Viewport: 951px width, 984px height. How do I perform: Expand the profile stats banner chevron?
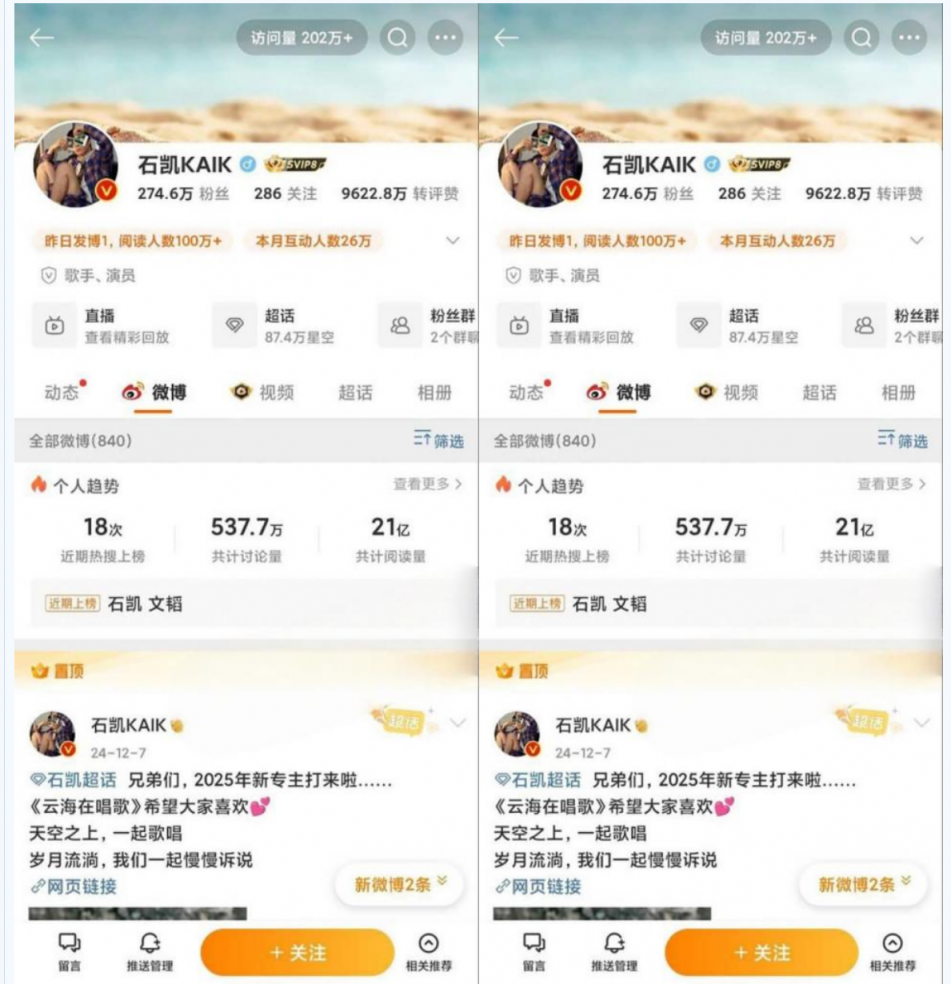tap(453, 238)
